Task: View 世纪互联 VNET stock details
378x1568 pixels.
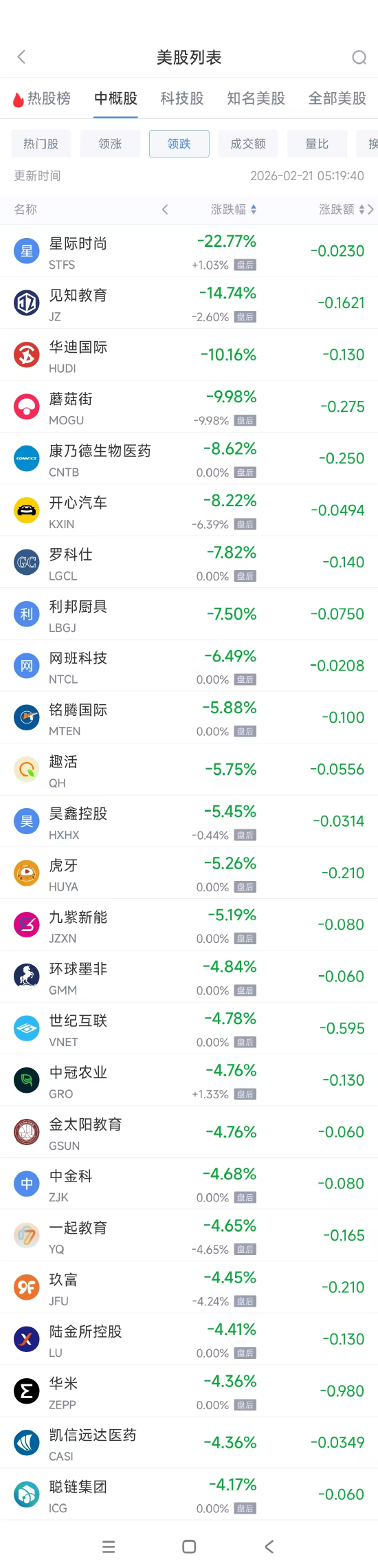Action: pos(189,1028)
